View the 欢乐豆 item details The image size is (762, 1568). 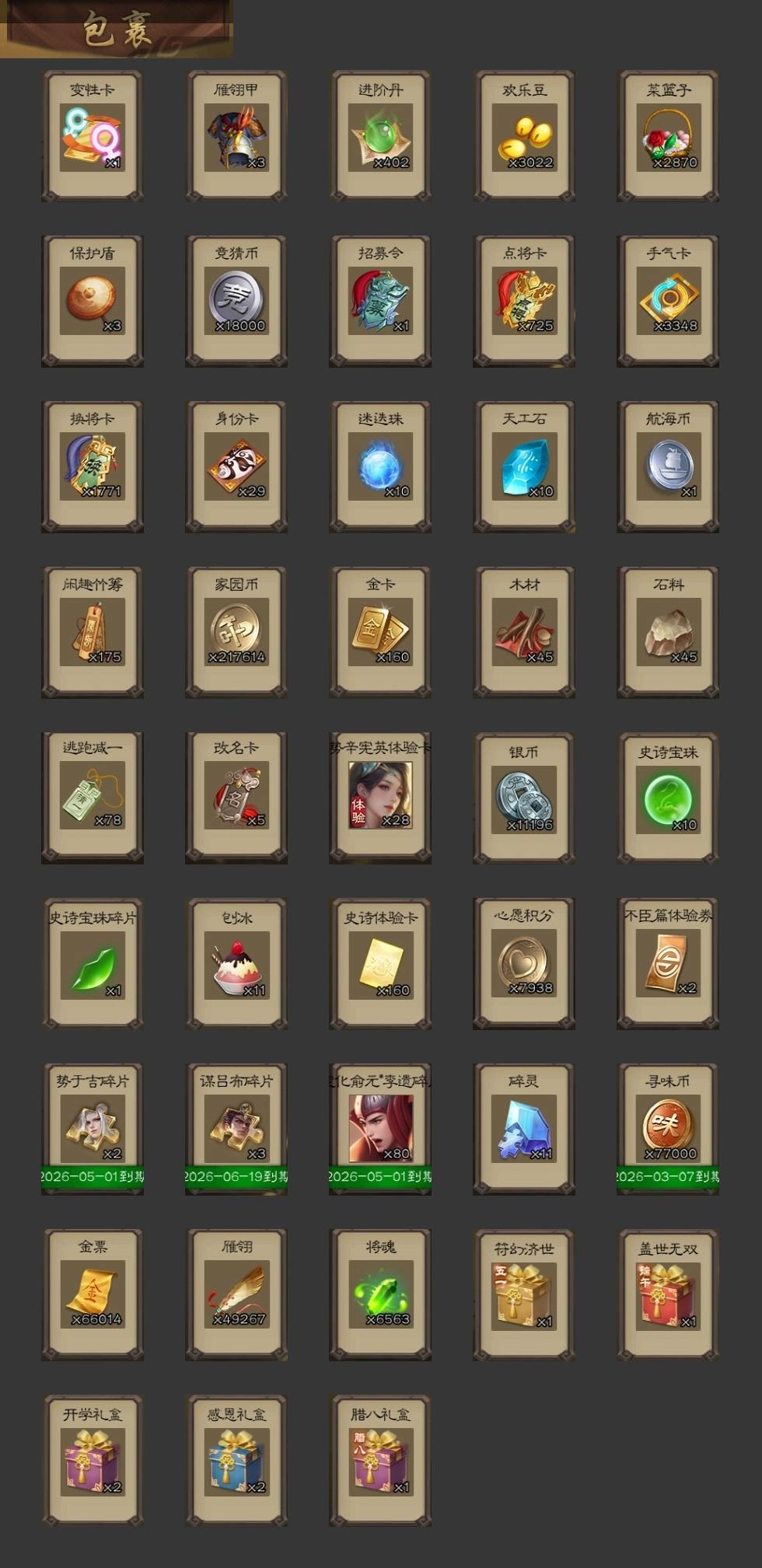tap(524, 137)
